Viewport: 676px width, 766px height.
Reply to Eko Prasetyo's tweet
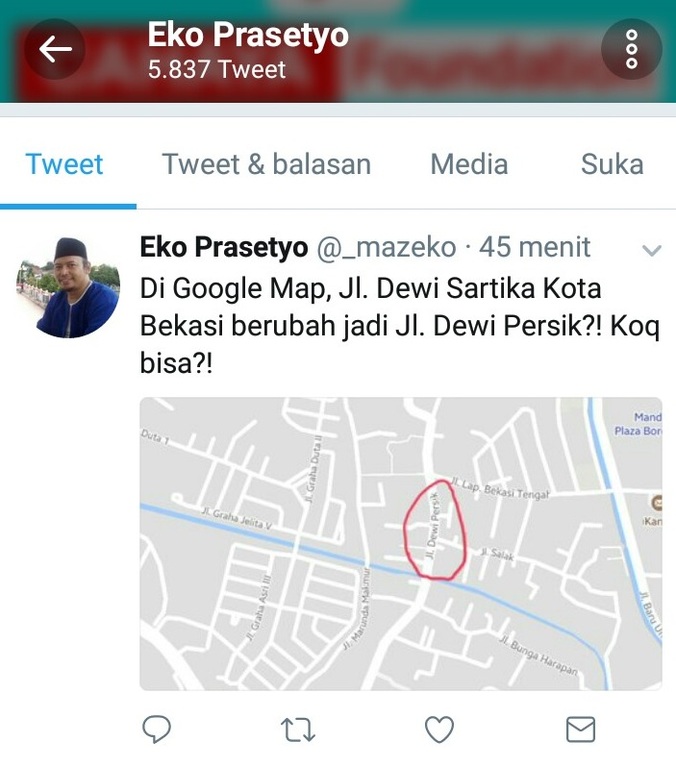tap(156, 730)
